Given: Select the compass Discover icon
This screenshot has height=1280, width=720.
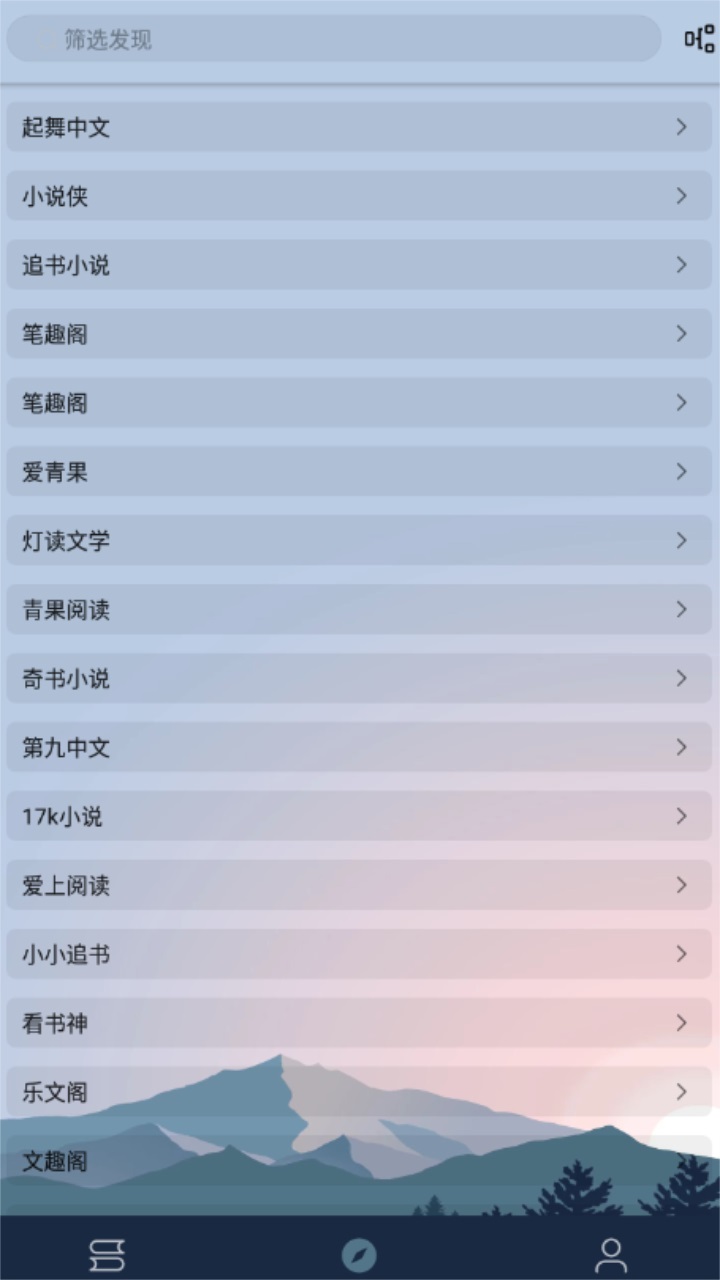Looking at the screenshot, I should 360,1252.
